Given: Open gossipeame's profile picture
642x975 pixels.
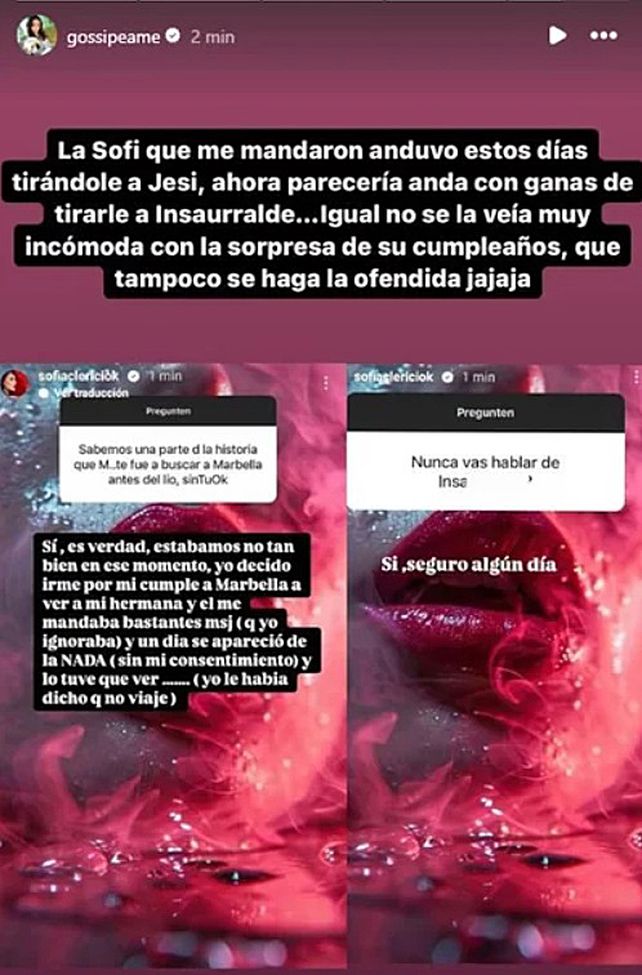Looking at the screenshot, I should [x=36, y=36].
